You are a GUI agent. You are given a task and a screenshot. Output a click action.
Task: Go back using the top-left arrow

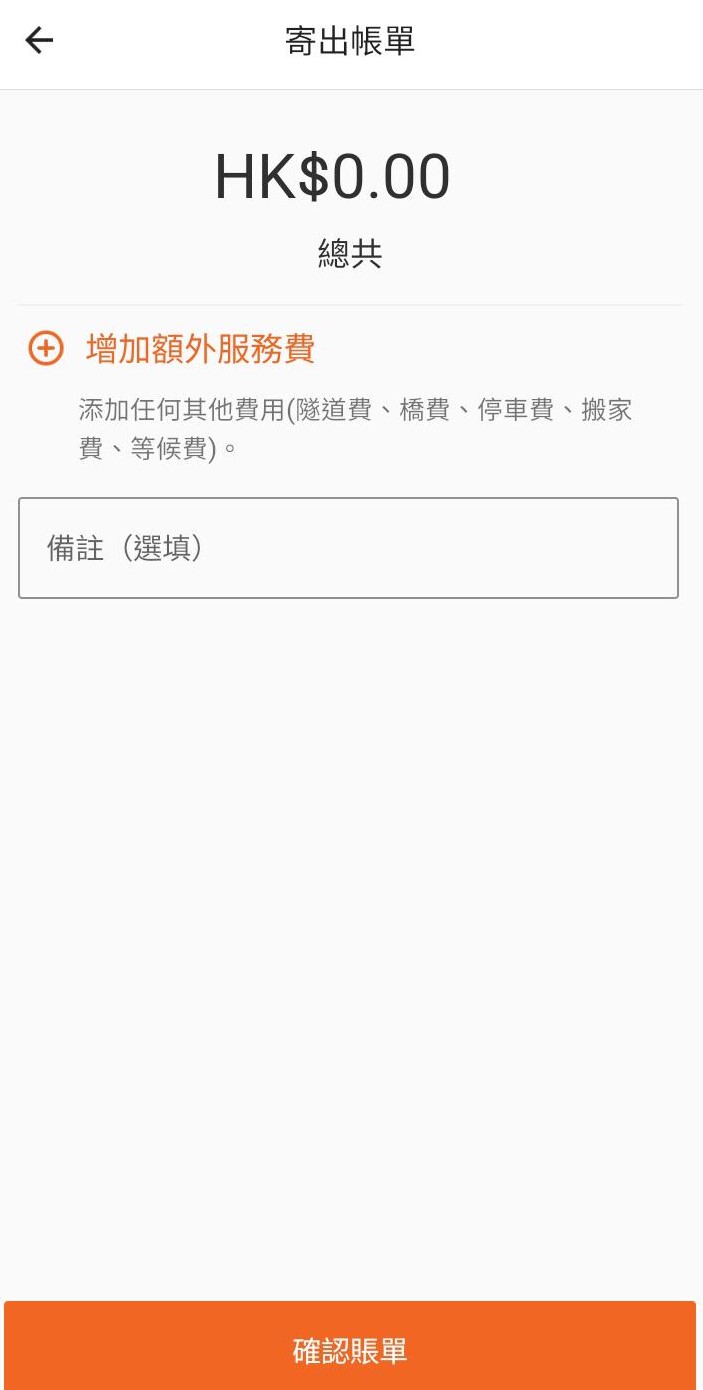pyautogui.click(x=39, y=41)
